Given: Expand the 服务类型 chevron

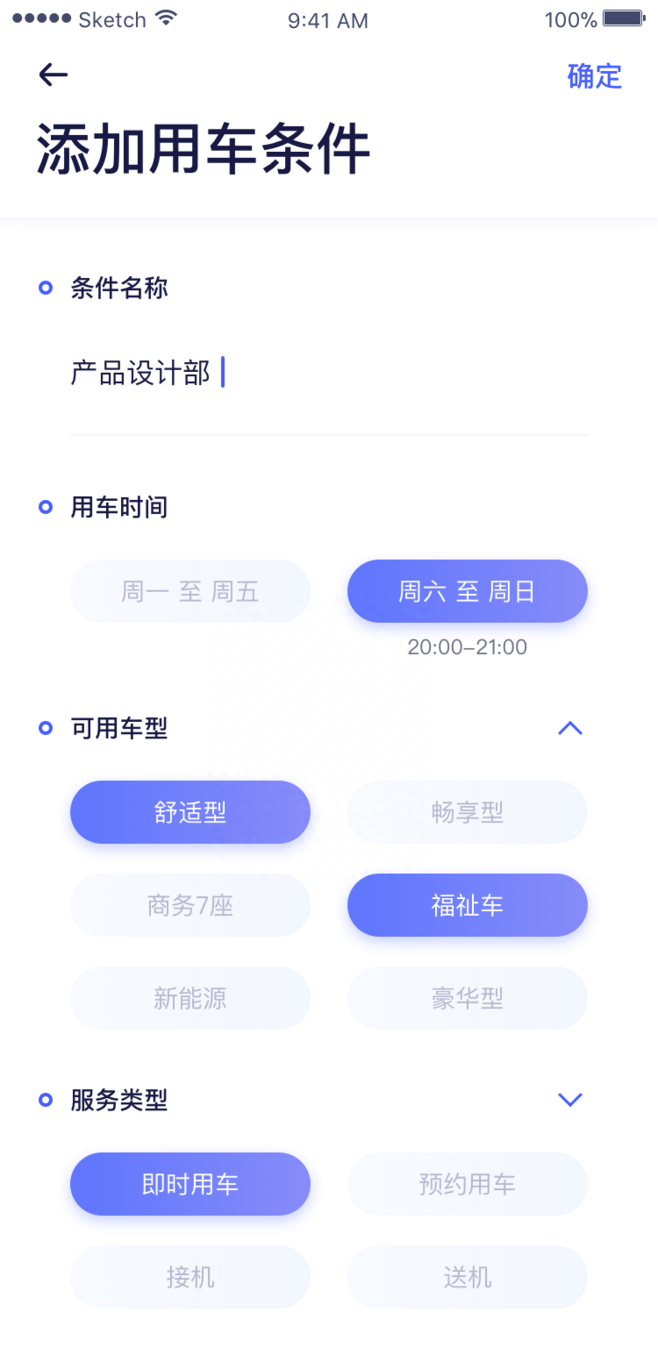Looking at the screenshot, I should coord(570,1100).
